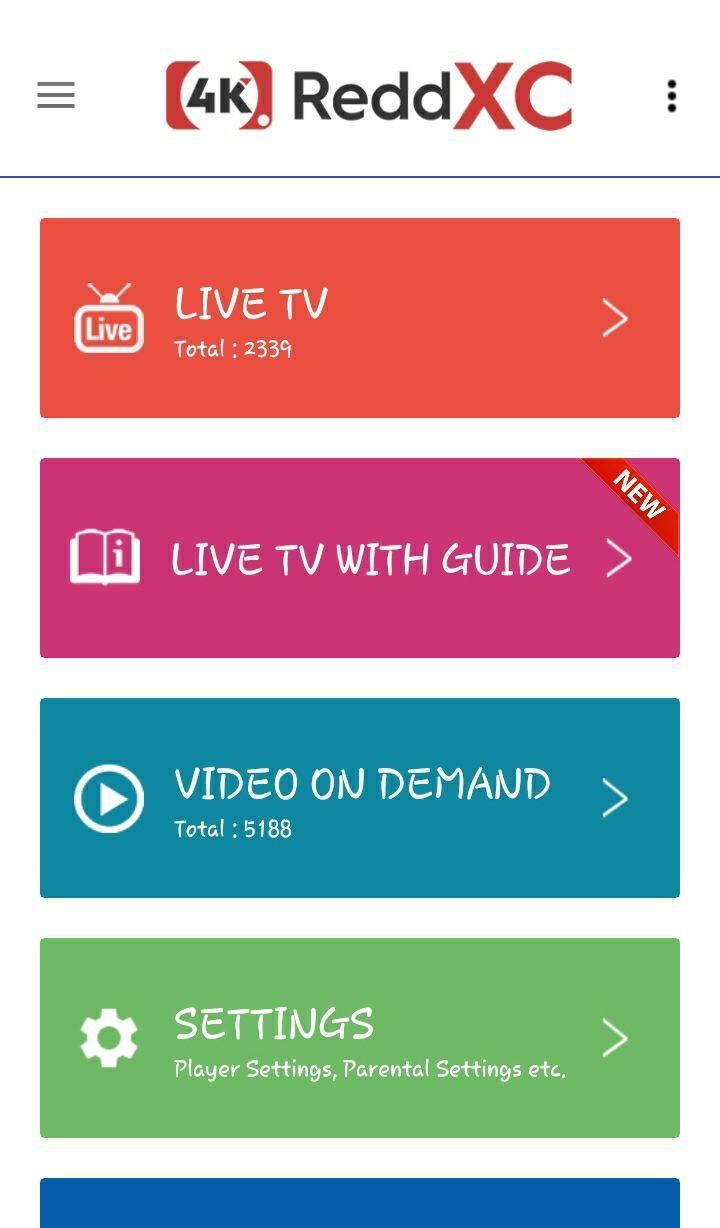This screenshot has height=1228, width=720.
Task: Browse Video On Demand
Action: click(x=360, y=798)
